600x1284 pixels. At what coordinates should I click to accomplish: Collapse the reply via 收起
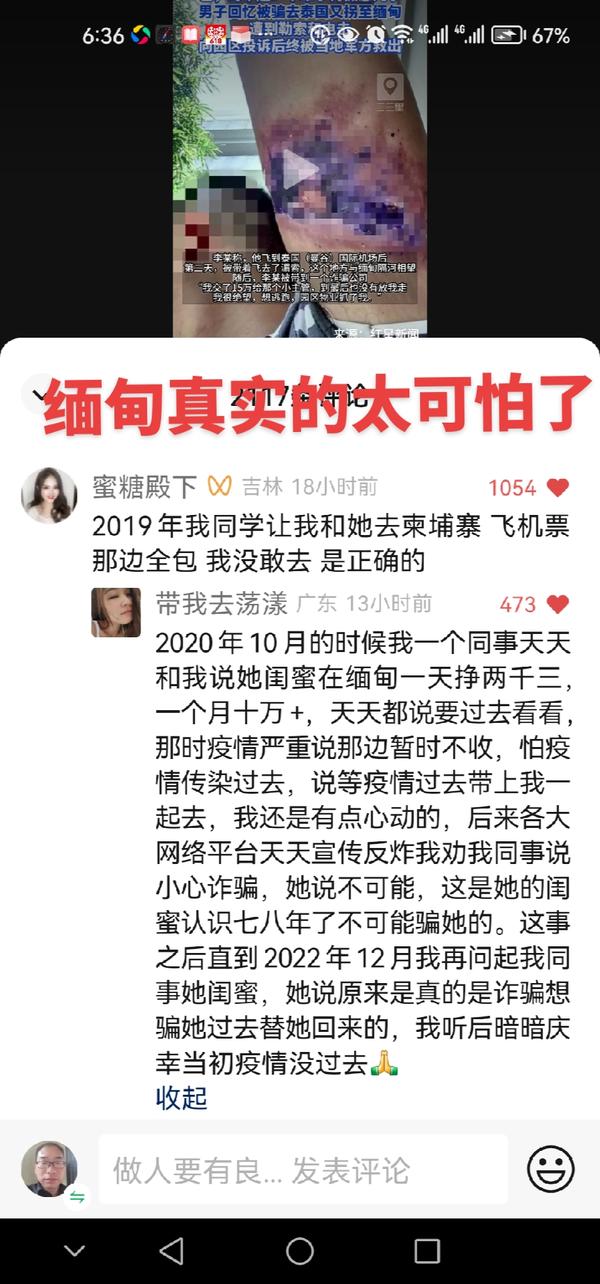(x=181, y=1097)
